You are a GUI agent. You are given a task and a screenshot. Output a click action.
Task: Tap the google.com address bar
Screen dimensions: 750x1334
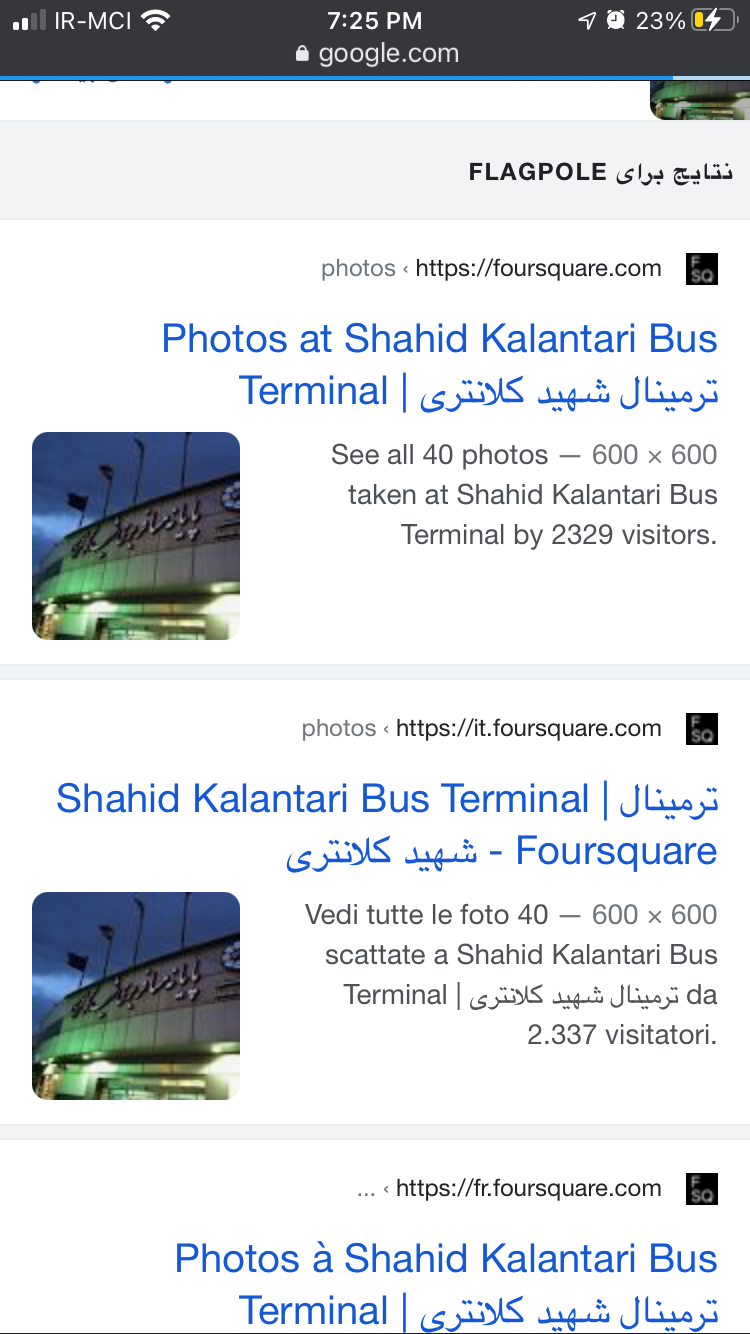point(376,54)
